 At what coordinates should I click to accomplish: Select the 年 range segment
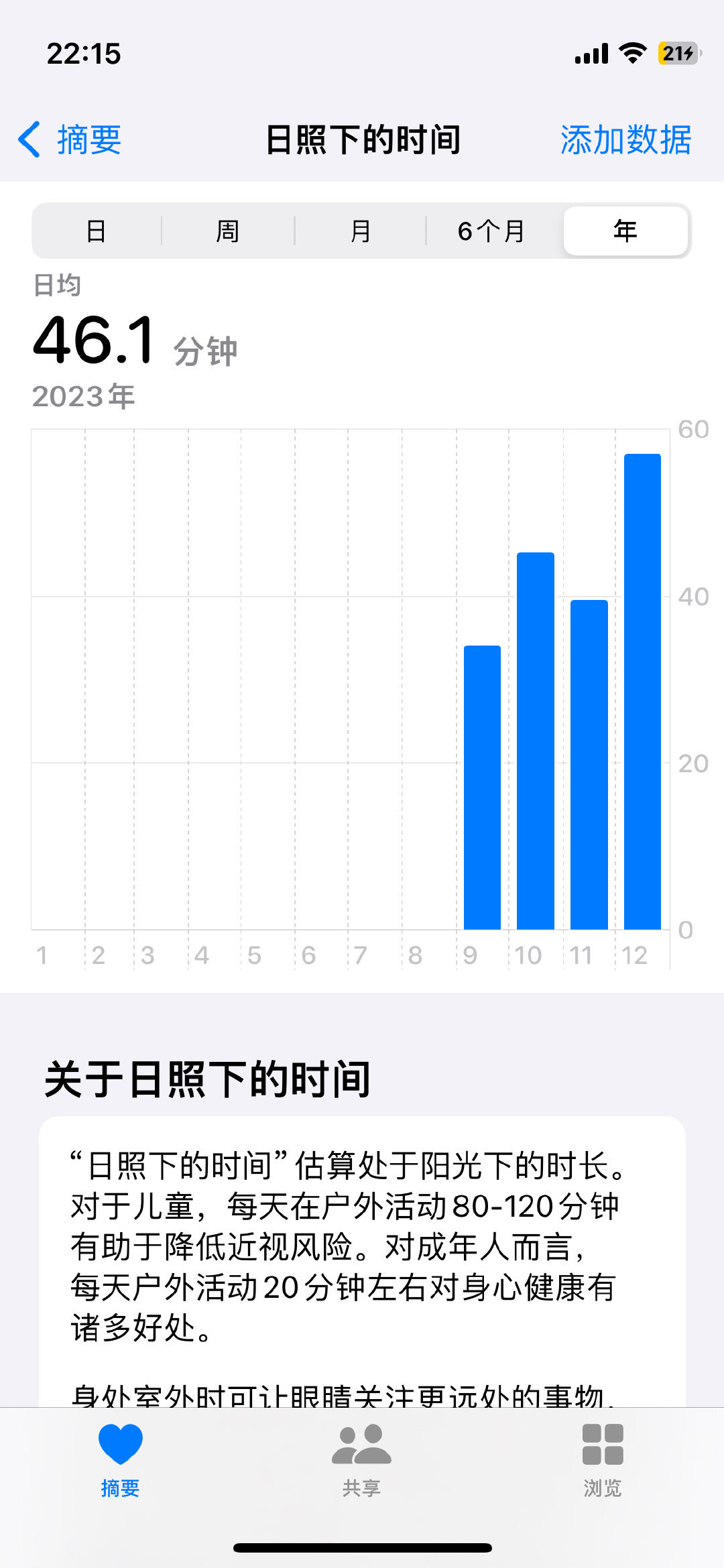pyautogui.click(x=625, y=231)
